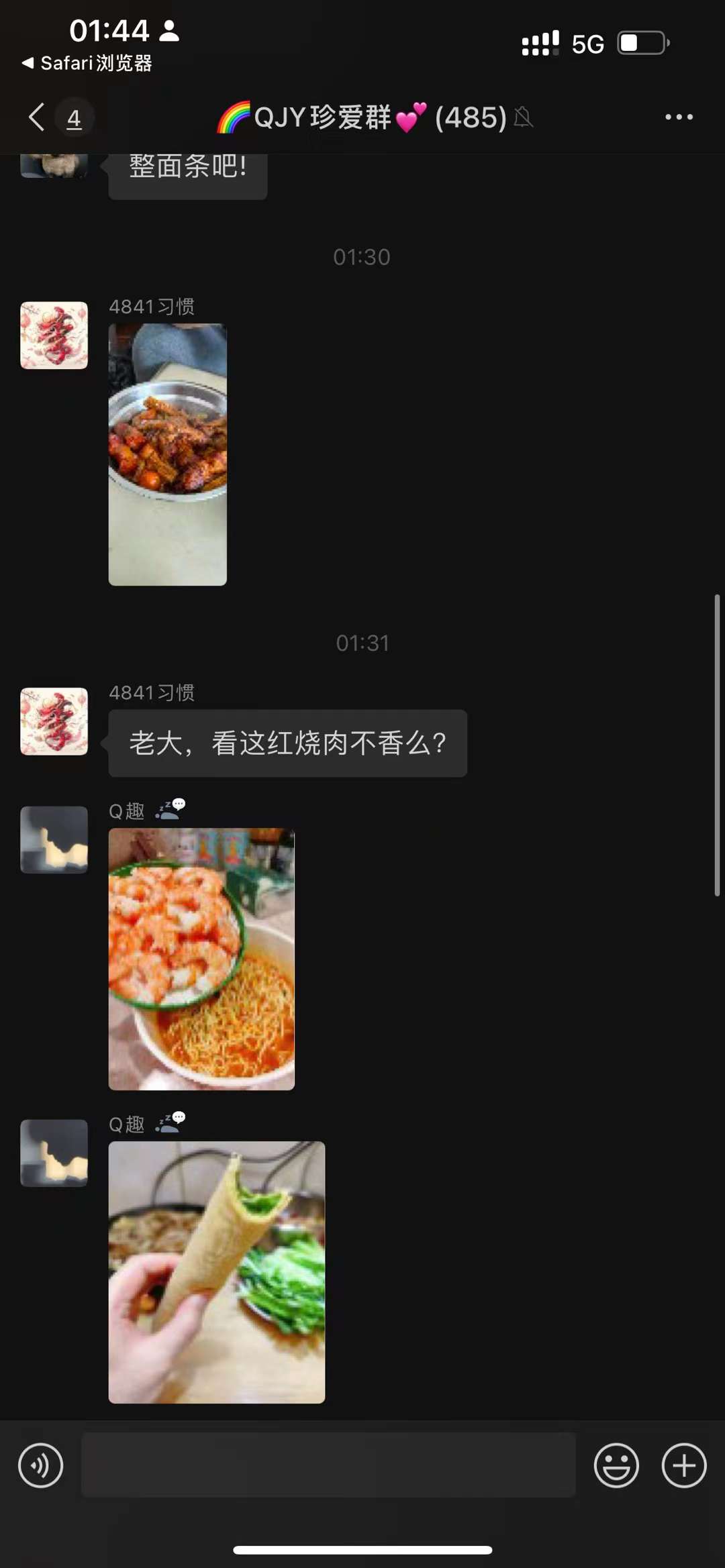Tap the person icon in the status bar
725x1568 pixels.
tap(171, 30)
